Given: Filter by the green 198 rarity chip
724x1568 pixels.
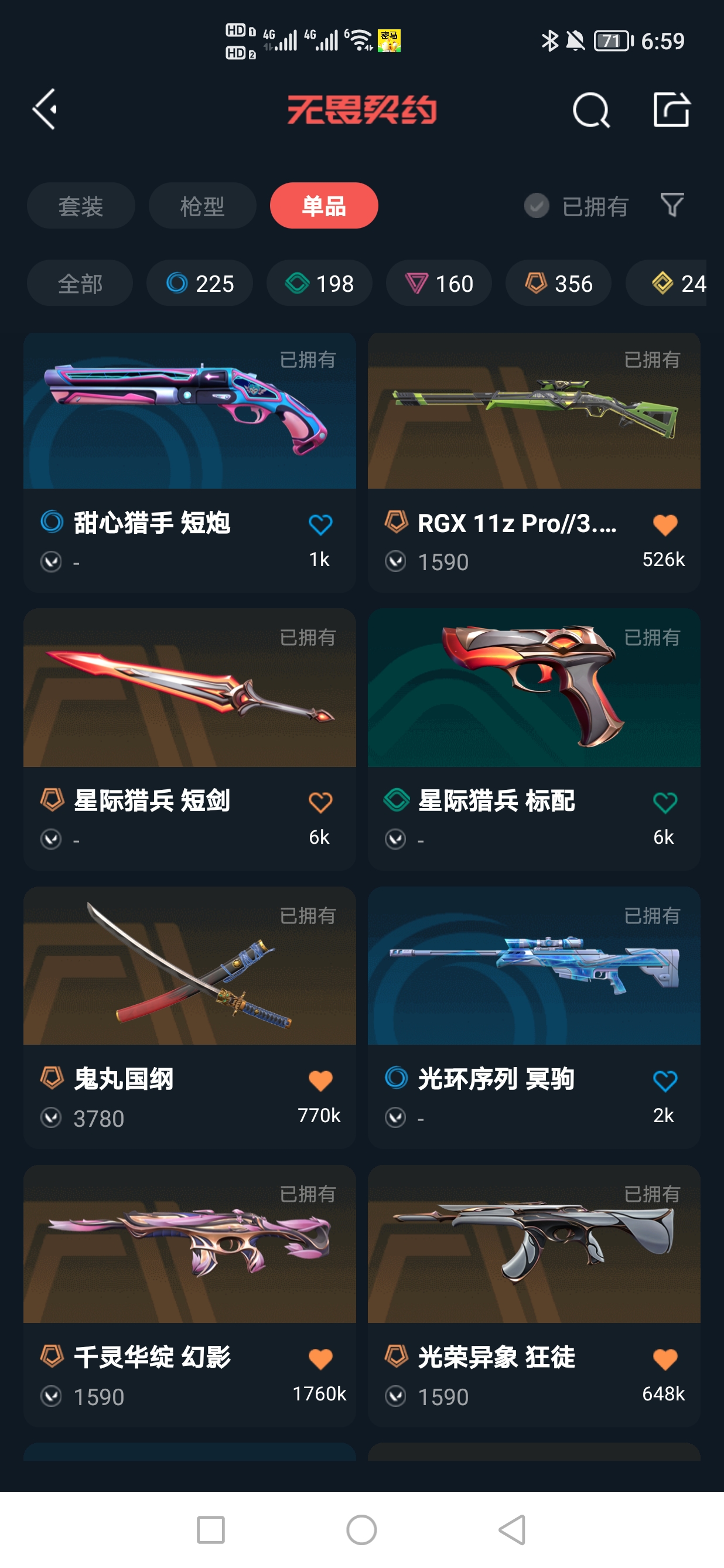Looking at the screenshot, I should click(319, 284).
